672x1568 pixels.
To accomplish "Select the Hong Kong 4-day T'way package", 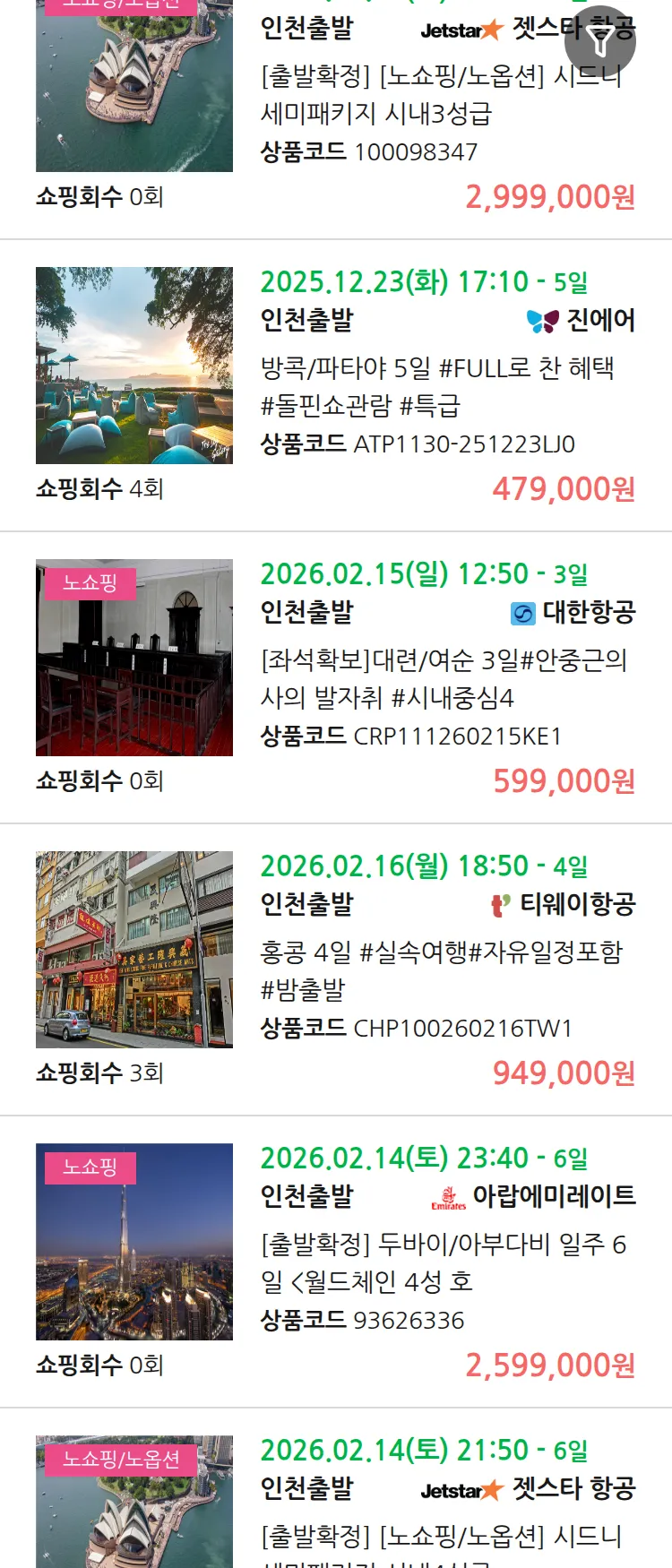I will coord(441,970).
